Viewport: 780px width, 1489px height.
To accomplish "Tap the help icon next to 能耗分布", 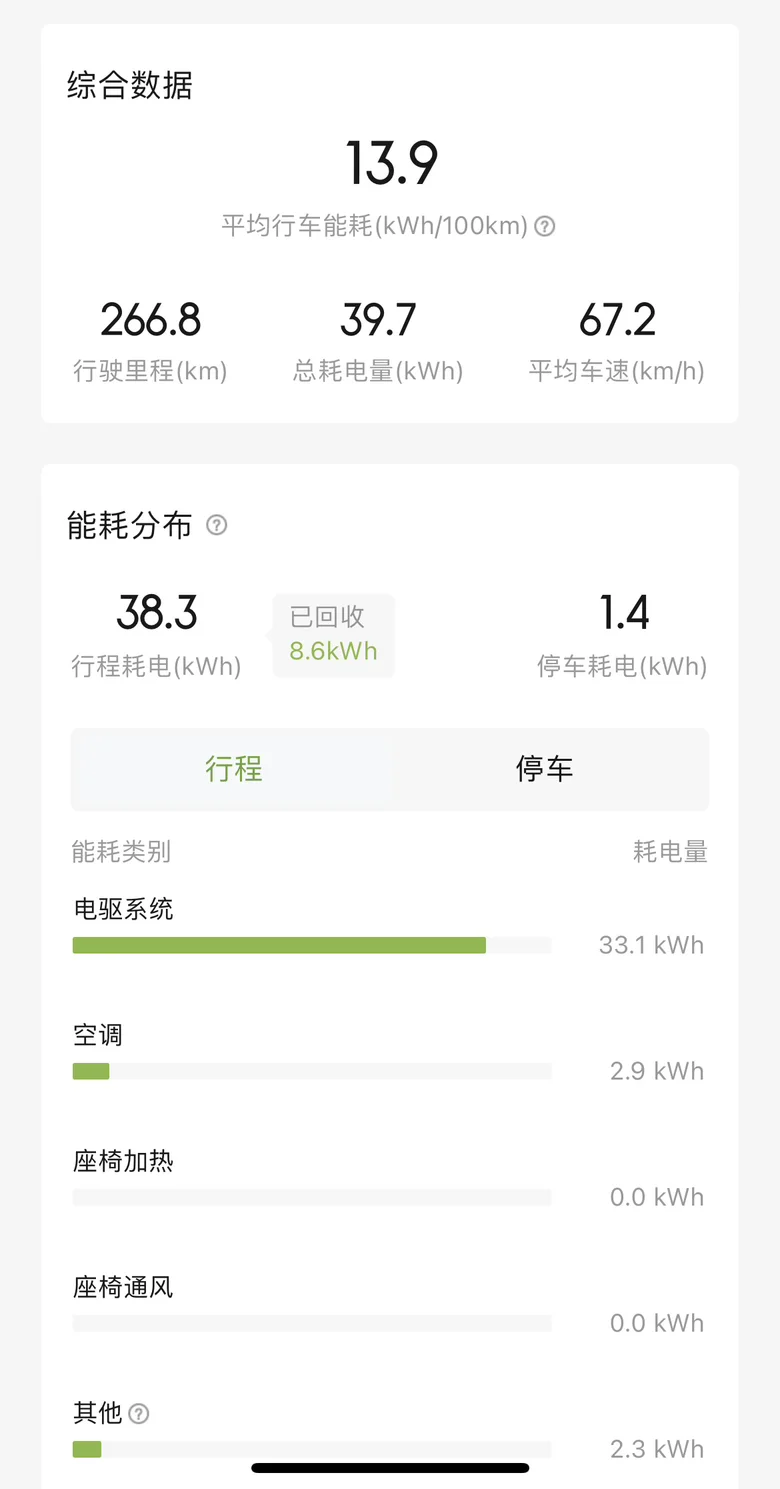I will tap(217, 525).
